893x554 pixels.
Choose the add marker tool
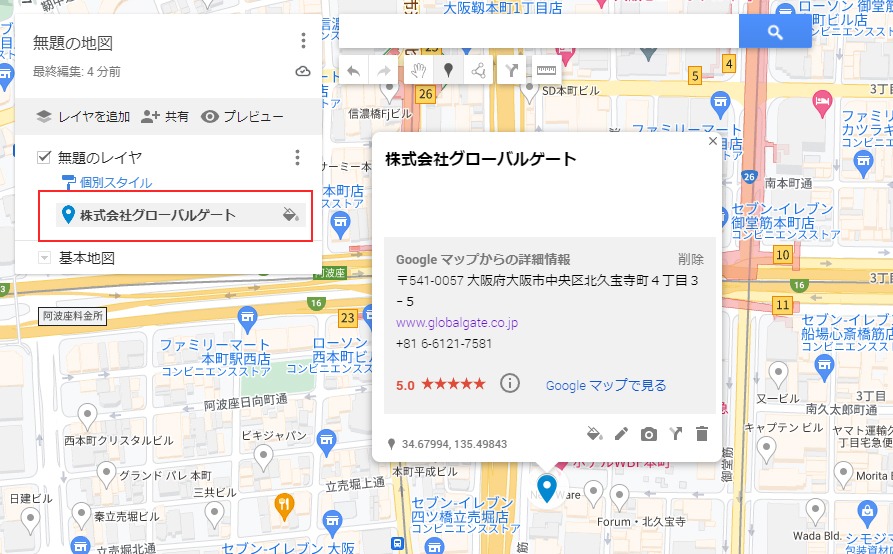pos(448,70)
